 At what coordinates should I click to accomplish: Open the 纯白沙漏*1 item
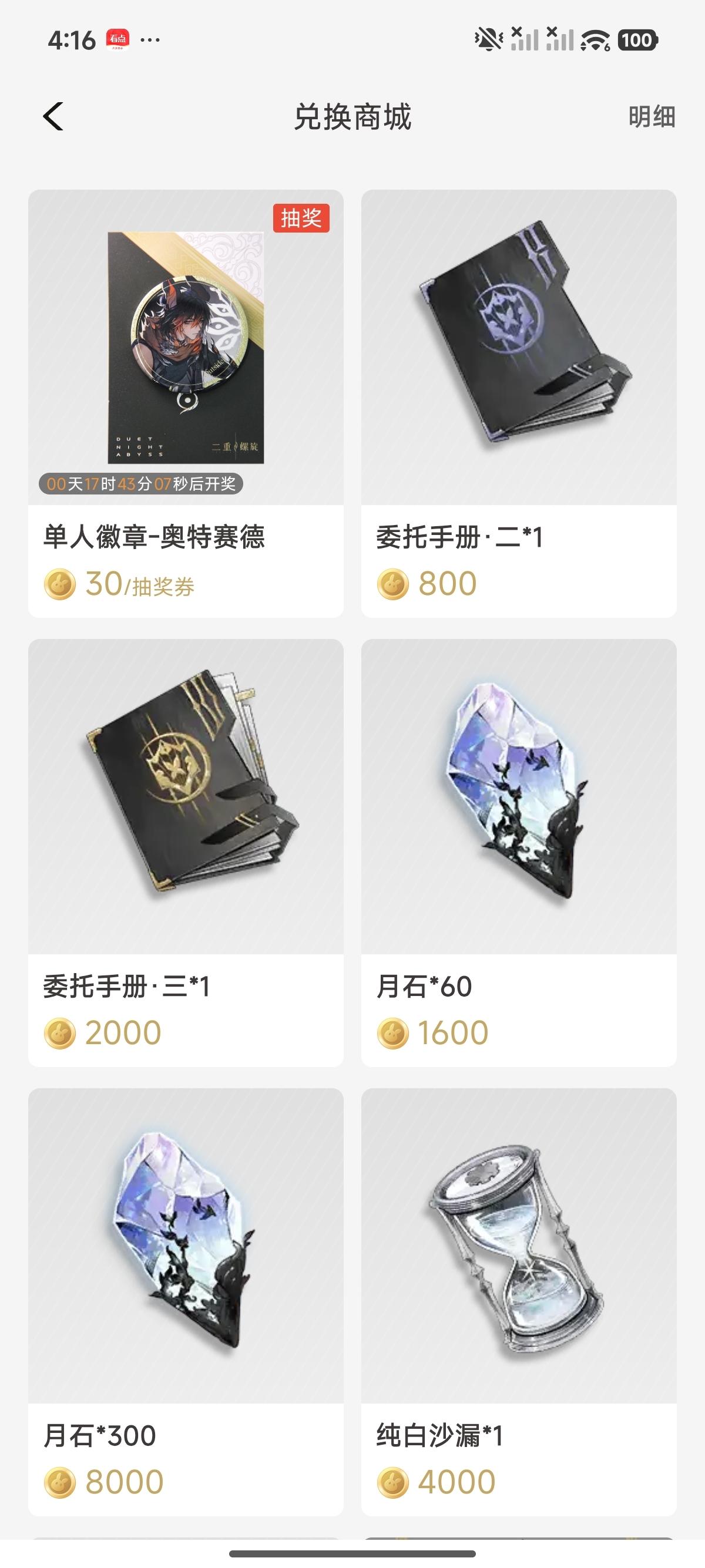click(x=519, y=1301)
